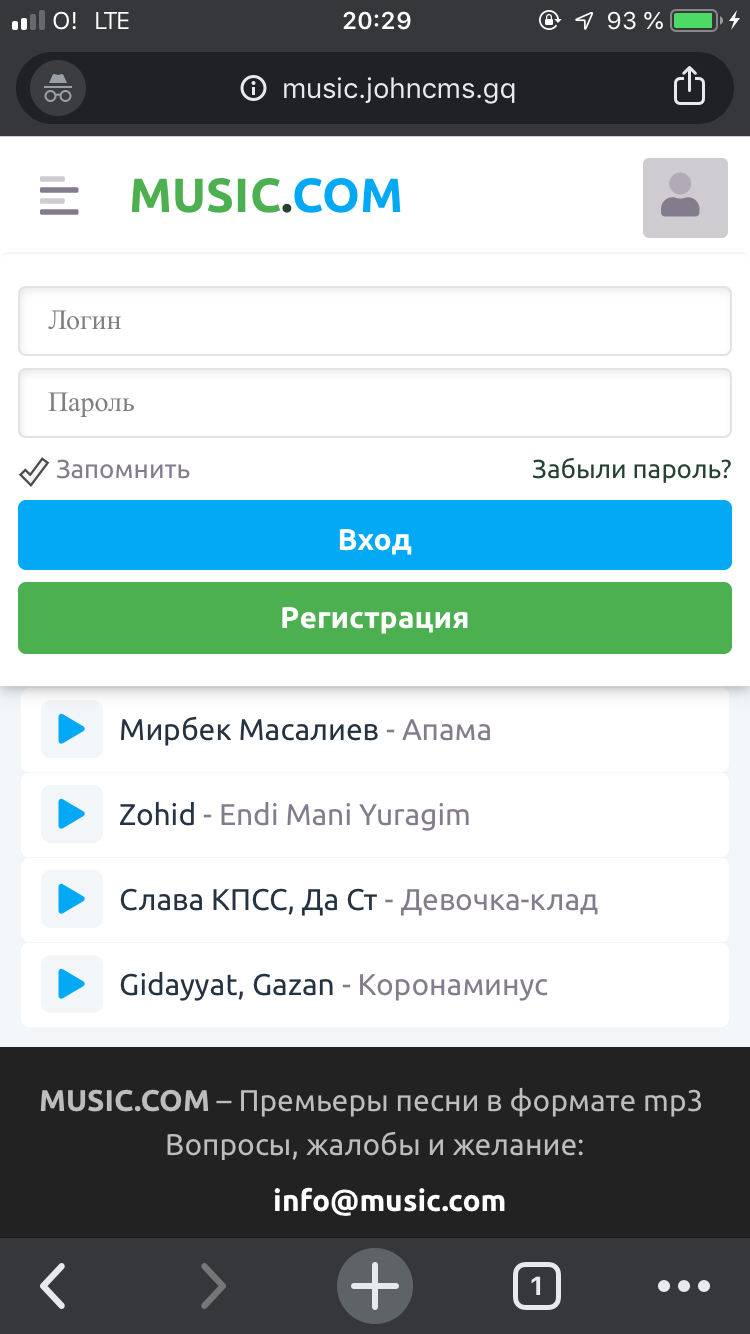This screenshot has height=1334, width=750.
Task: Focus the Логин input field
Action: pos(375,321)
